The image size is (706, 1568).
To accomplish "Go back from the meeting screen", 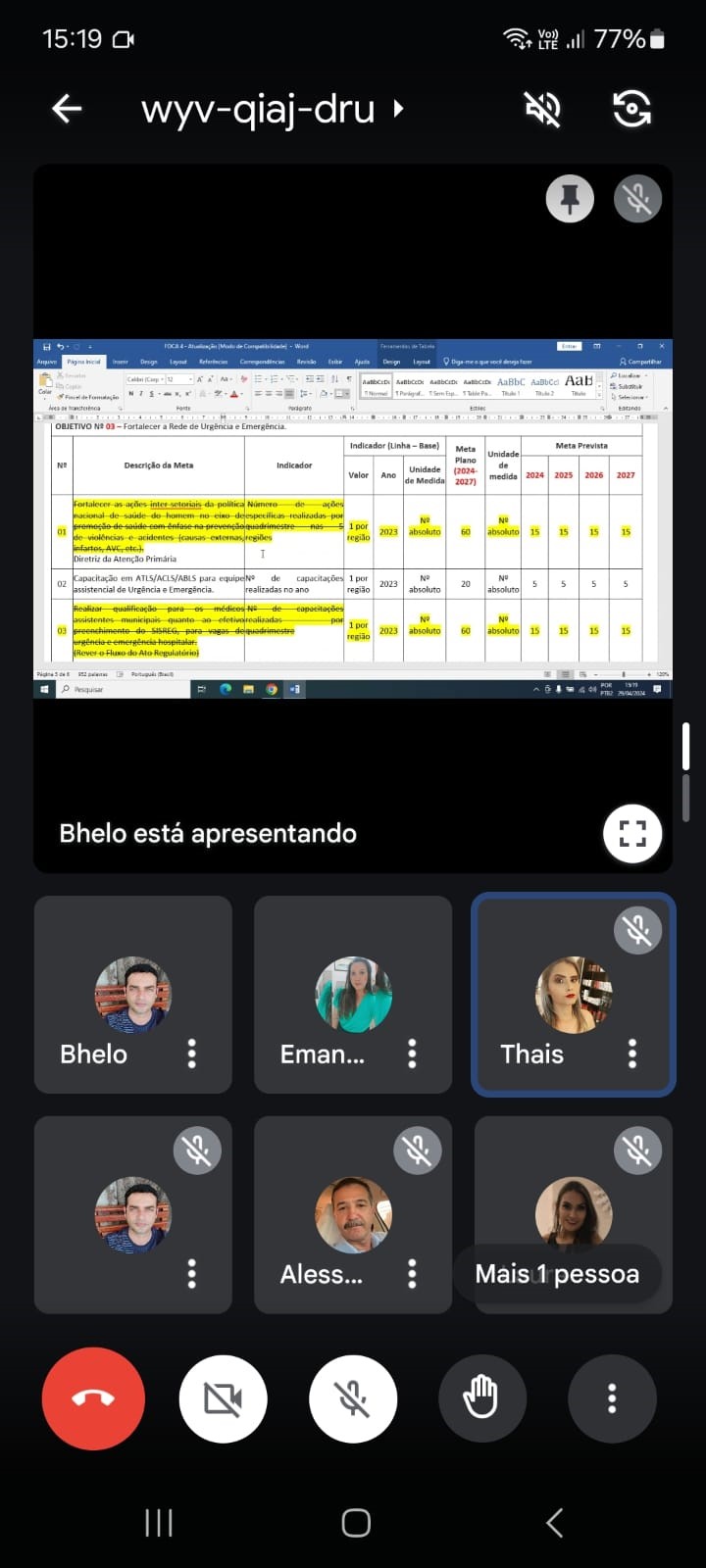I will [67, 109].
